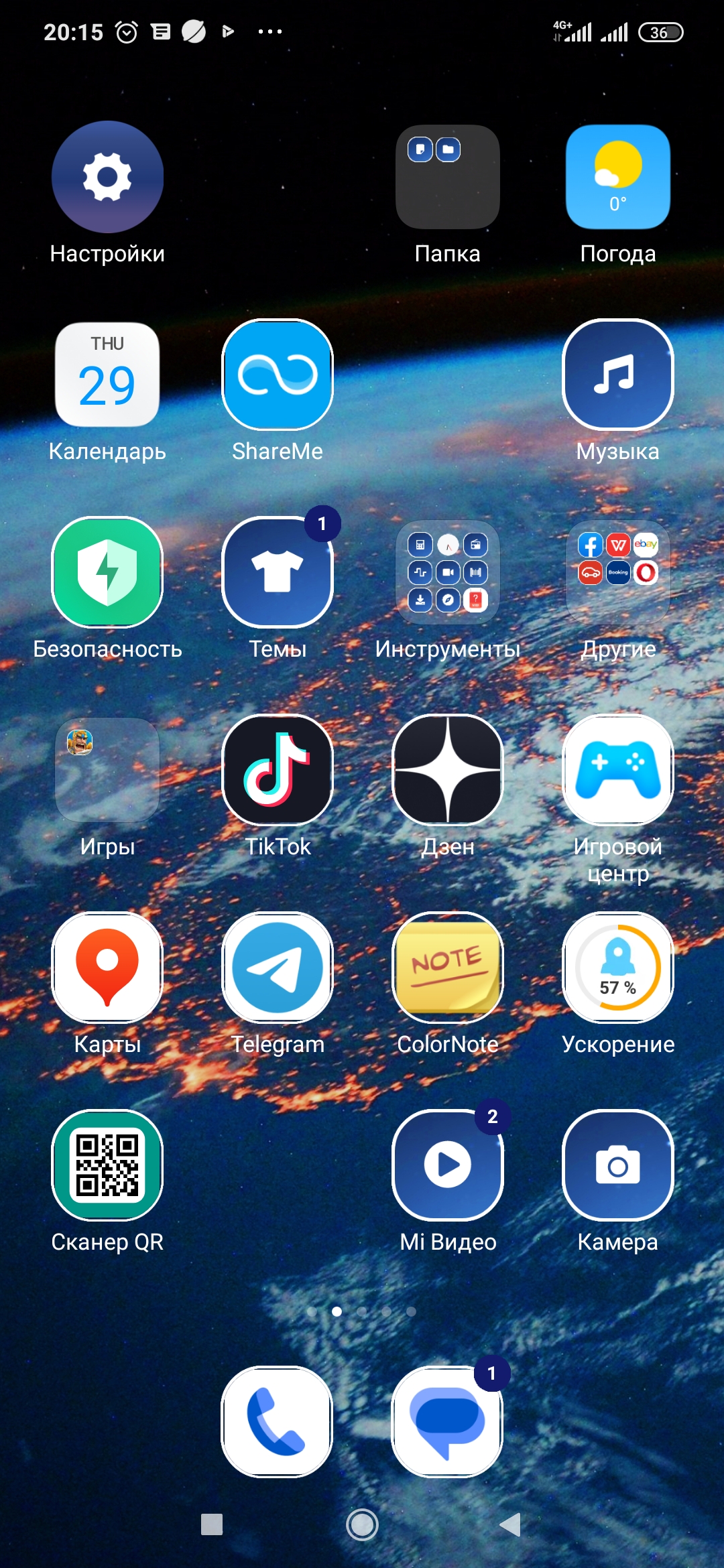The height and width of the screenshot is (1568, 724).
Task: Open the Безопасность security app
Action: pos(107,572)
